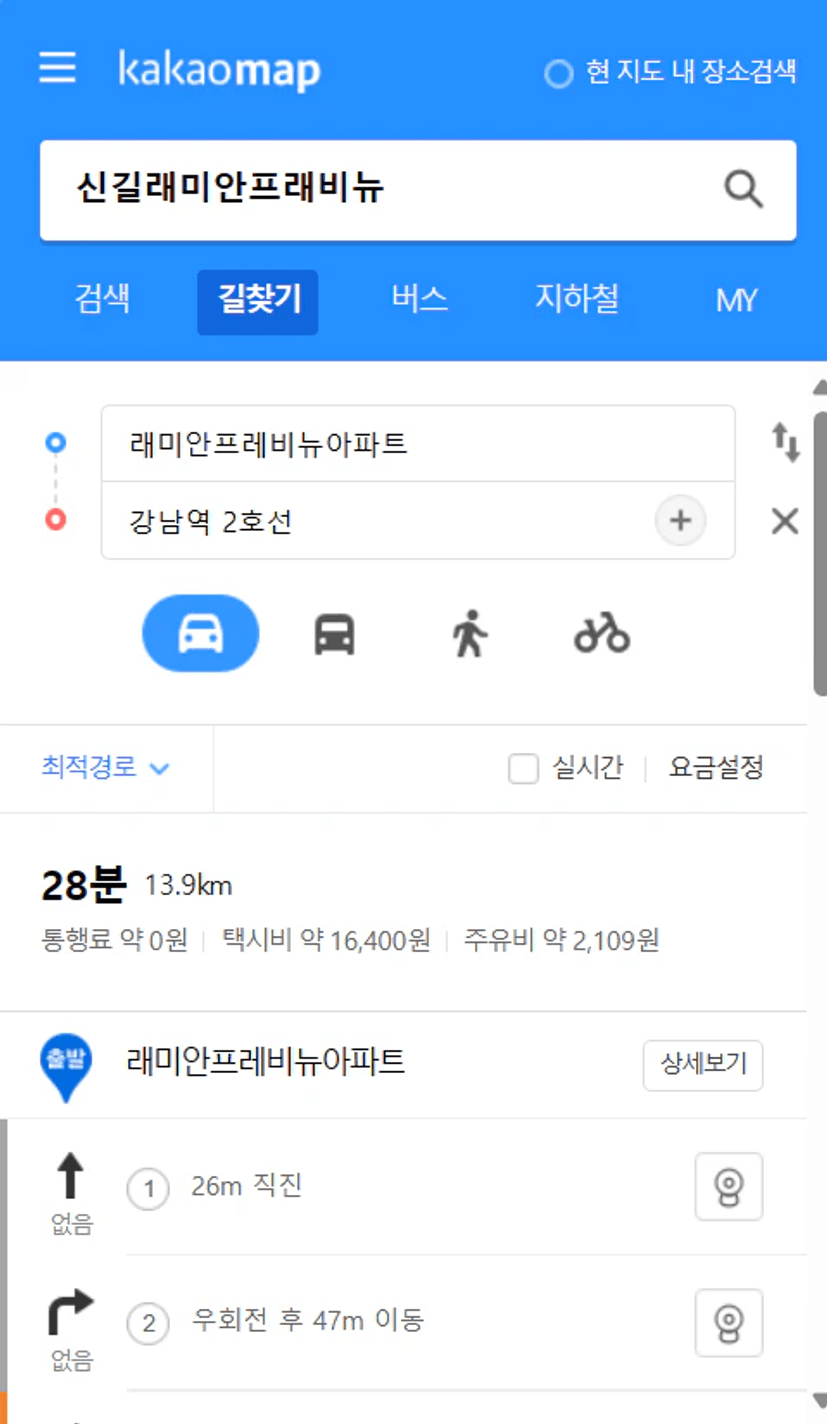Open the MY tab
The image size is (827, 1424).
[x=737, y=300]
